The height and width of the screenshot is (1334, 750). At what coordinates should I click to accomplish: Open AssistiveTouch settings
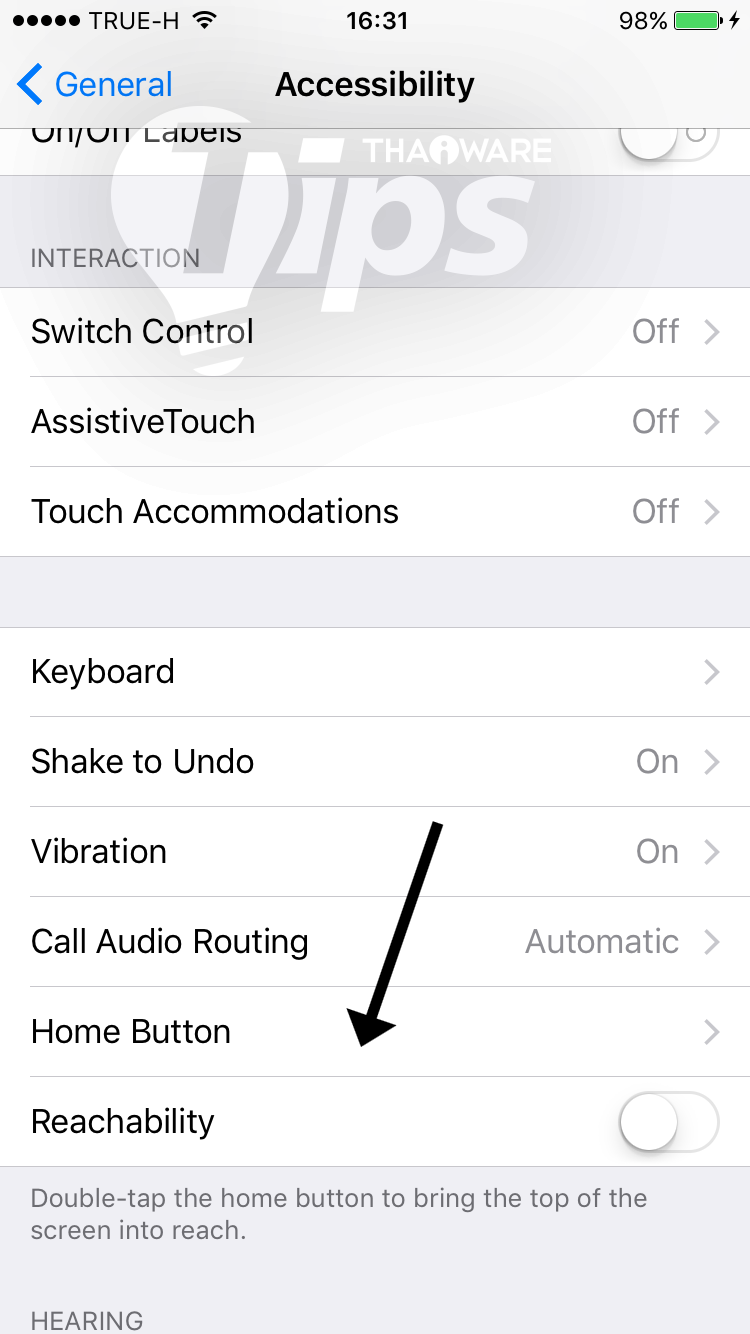[375, 422]
